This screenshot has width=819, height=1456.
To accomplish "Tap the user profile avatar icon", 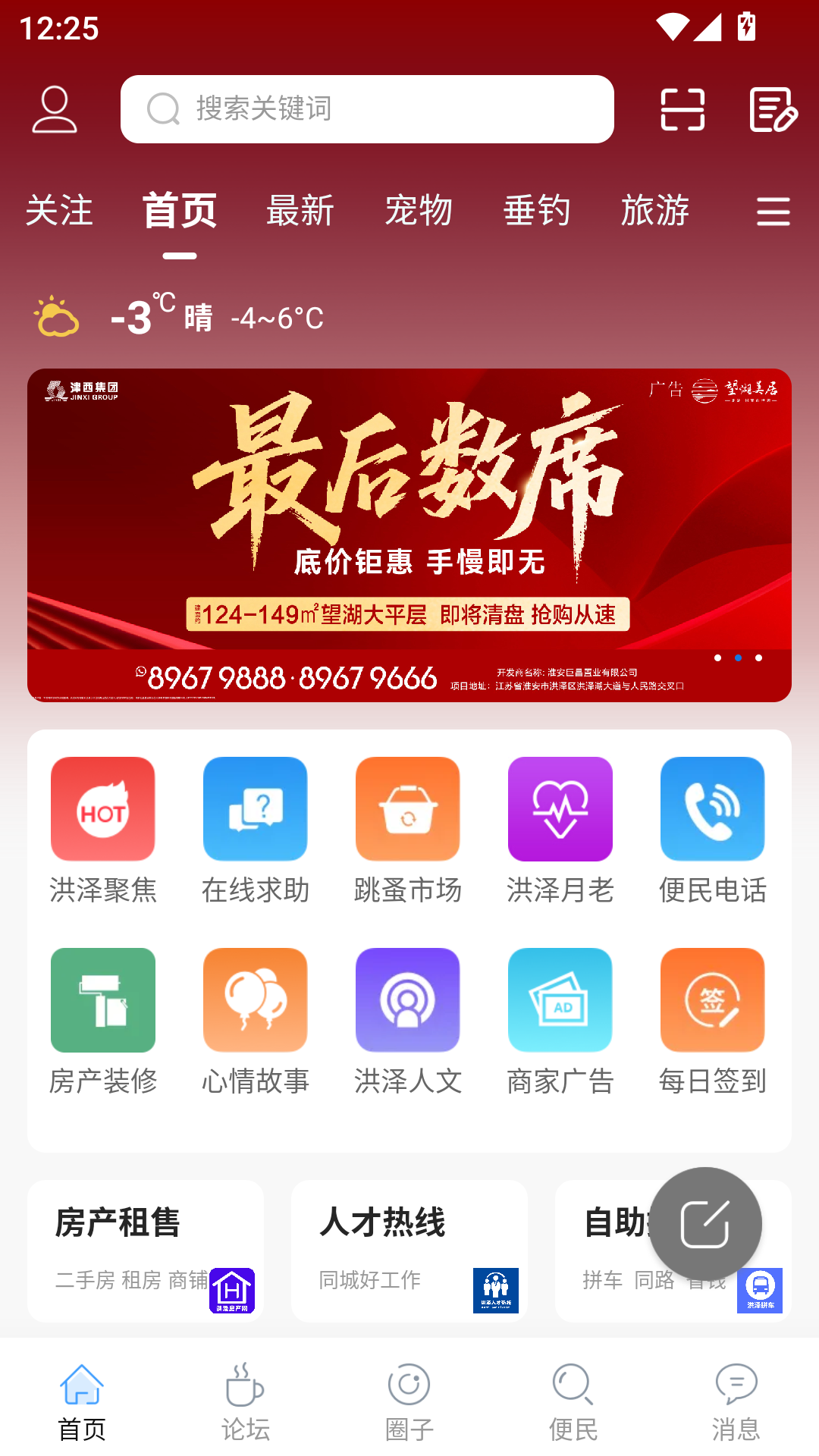I will tap(55, 109).
